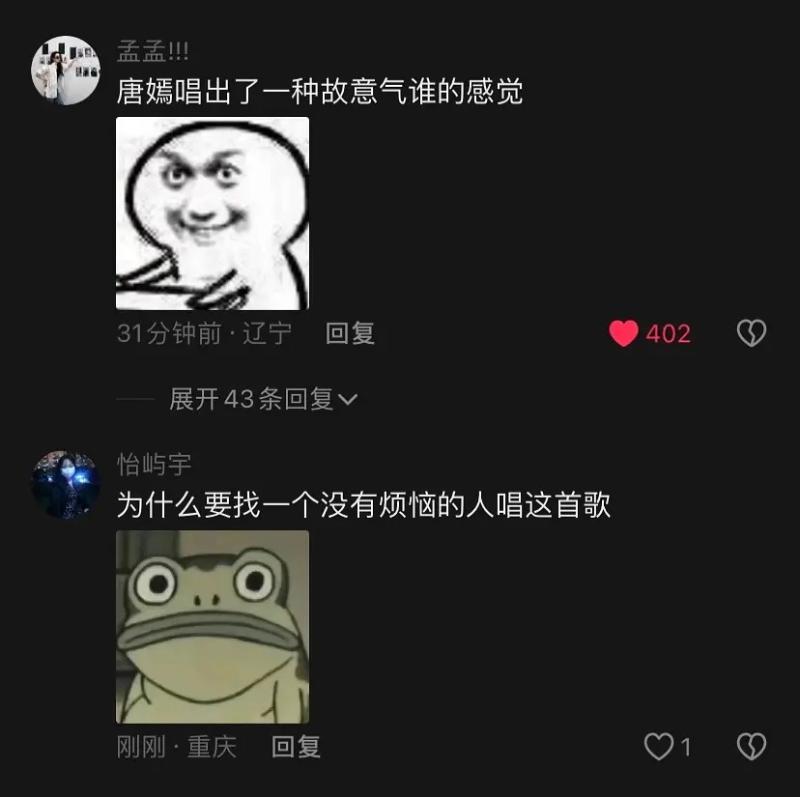This screenshot has height=797, width=800.
Task: View the meme image in 孟孟!!!'s comment
Action: pos(212,213)
